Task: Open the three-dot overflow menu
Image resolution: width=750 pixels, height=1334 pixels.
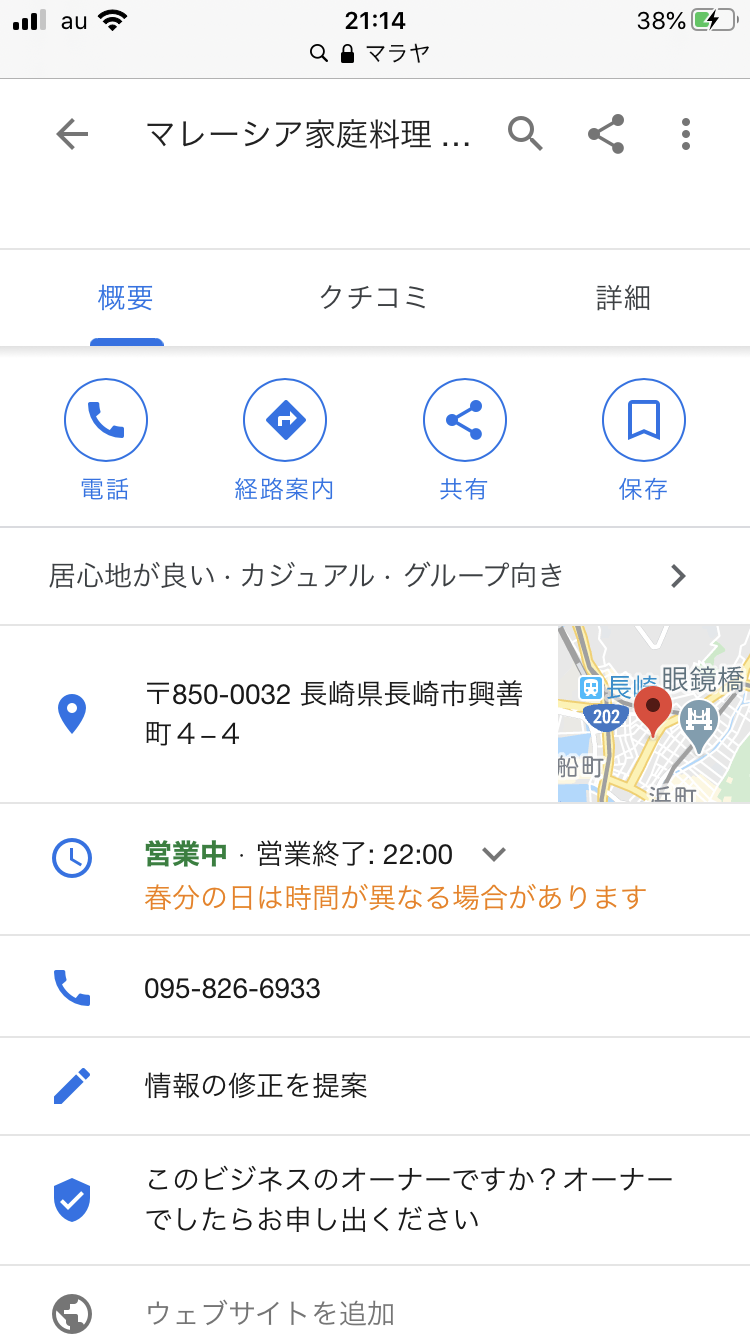Action: pos(685,134)
